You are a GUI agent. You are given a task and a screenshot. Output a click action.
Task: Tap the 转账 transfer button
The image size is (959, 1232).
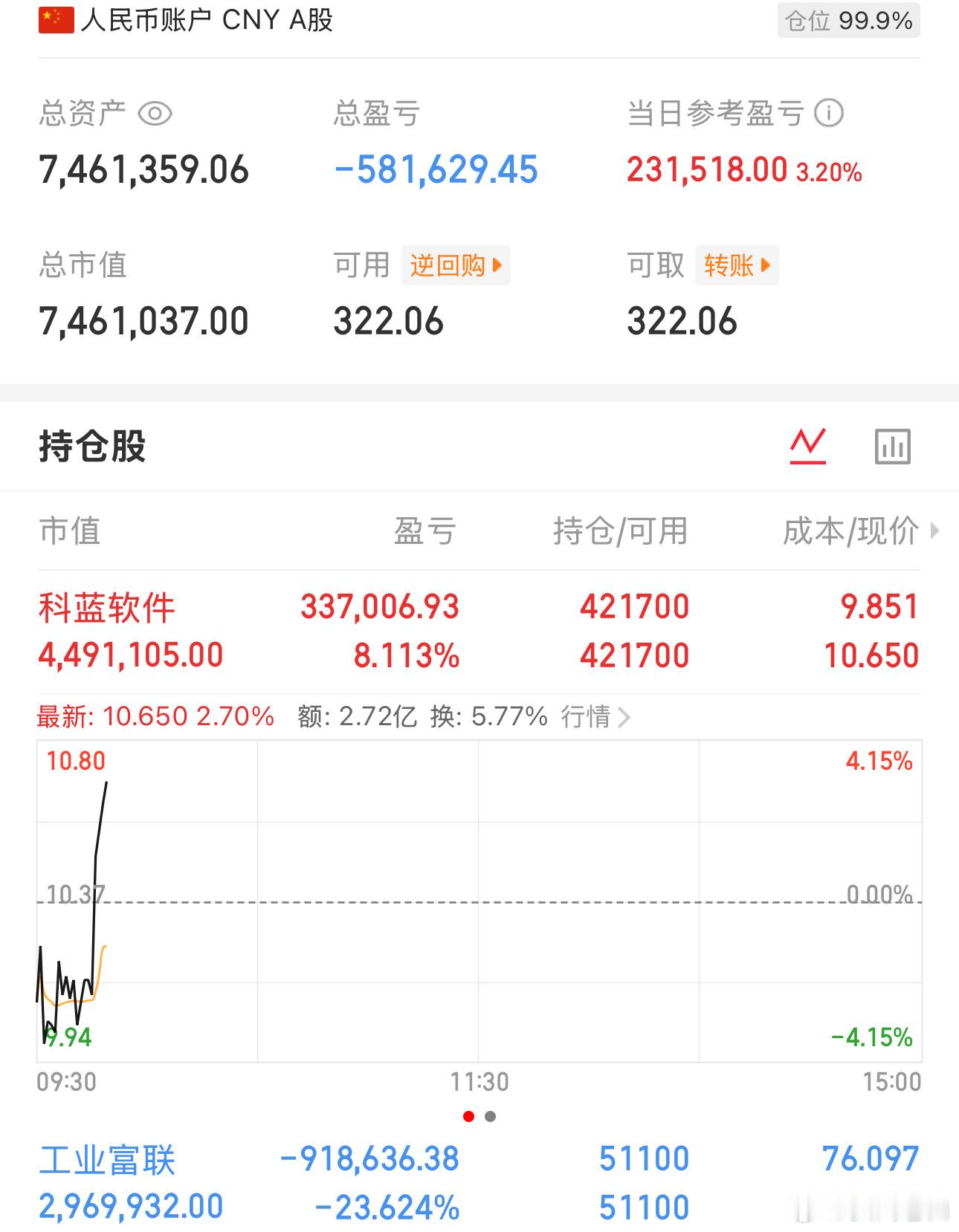click(x=737, y=265)
